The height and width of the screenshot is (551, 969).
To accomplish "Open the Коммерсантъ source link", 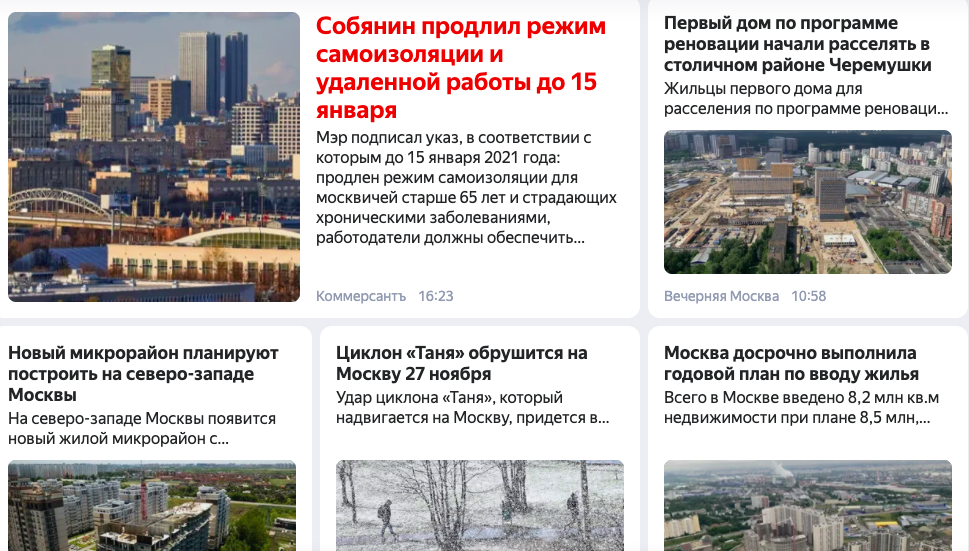I will pos(361,296).
